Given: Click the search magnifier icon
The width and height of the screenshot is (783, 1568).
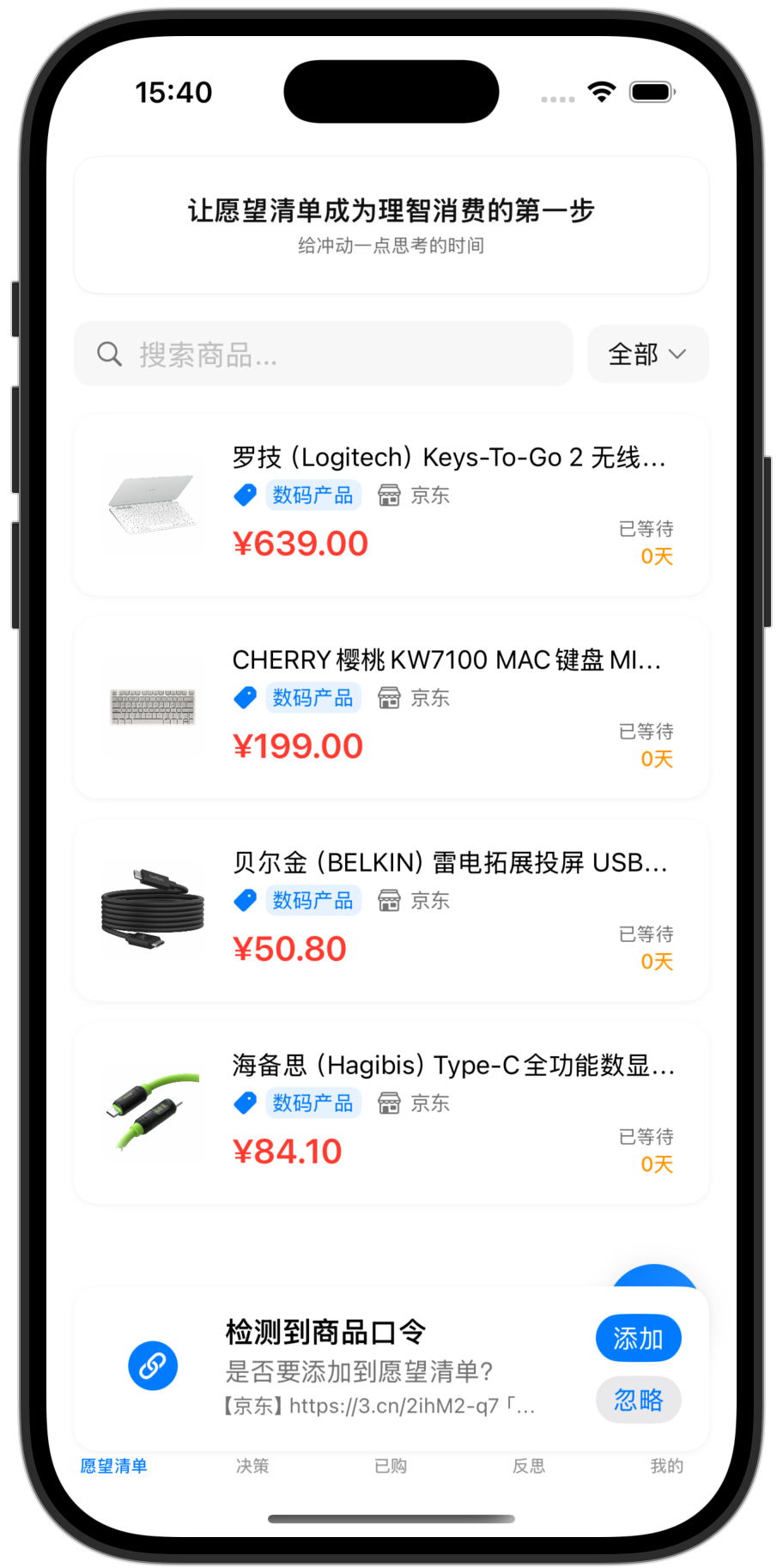Looking at the screenshot, I should click(109, 354).
